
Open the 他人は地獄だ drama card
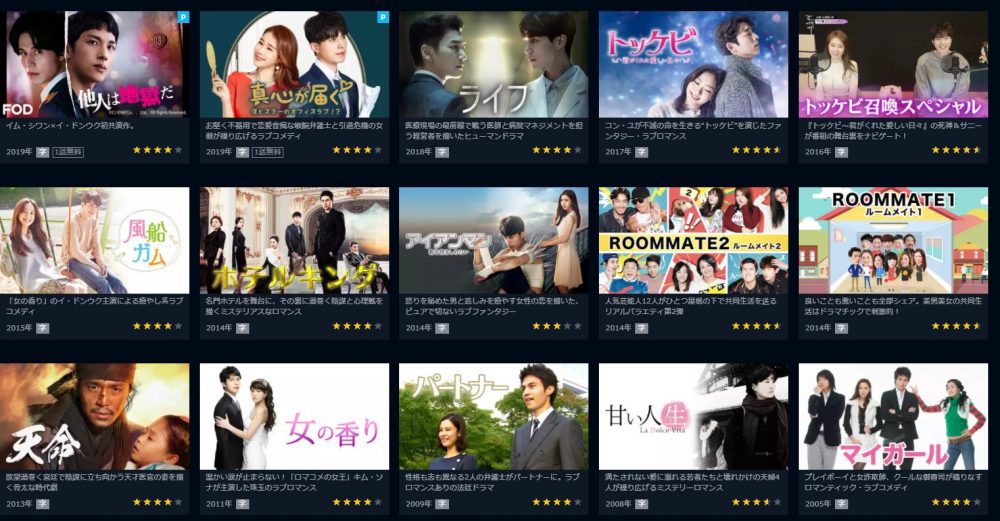pos(95,65)
